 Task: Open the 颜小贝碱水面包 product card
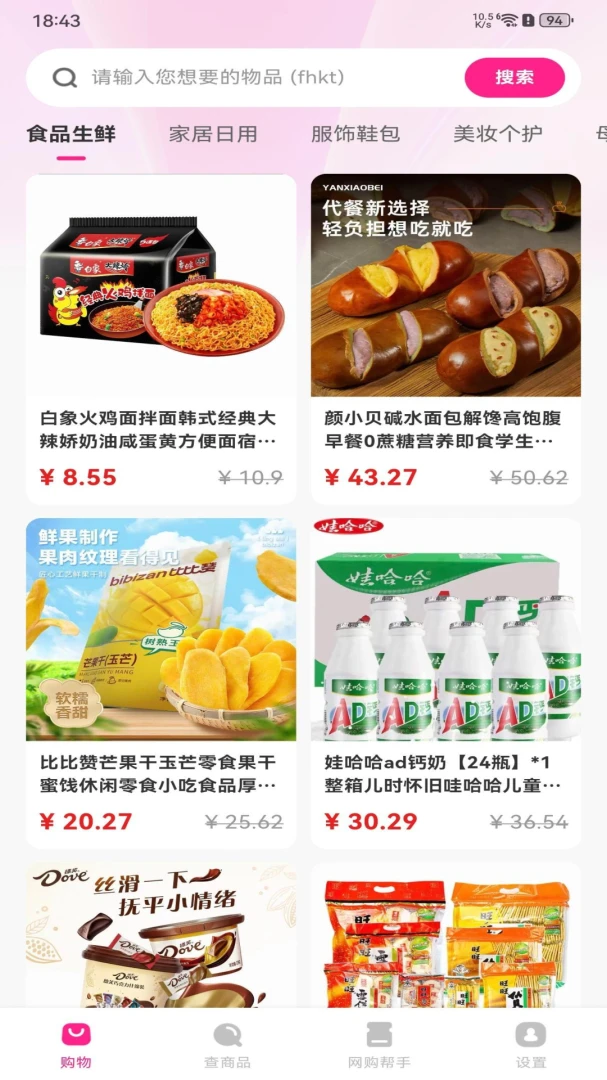(x=446, y=340)
